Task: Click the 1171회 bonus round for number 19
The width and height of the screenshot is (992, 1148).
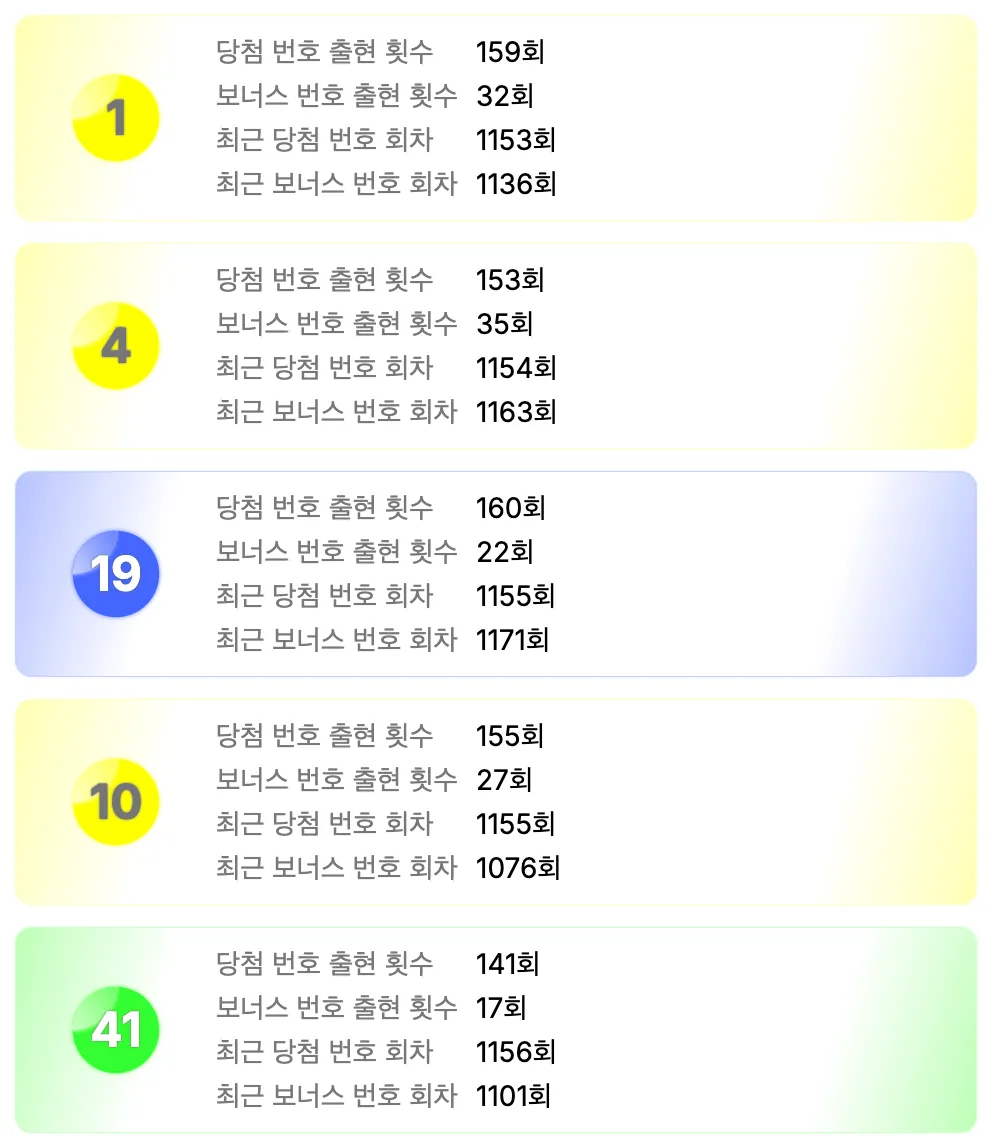Action: coord(517,640)
